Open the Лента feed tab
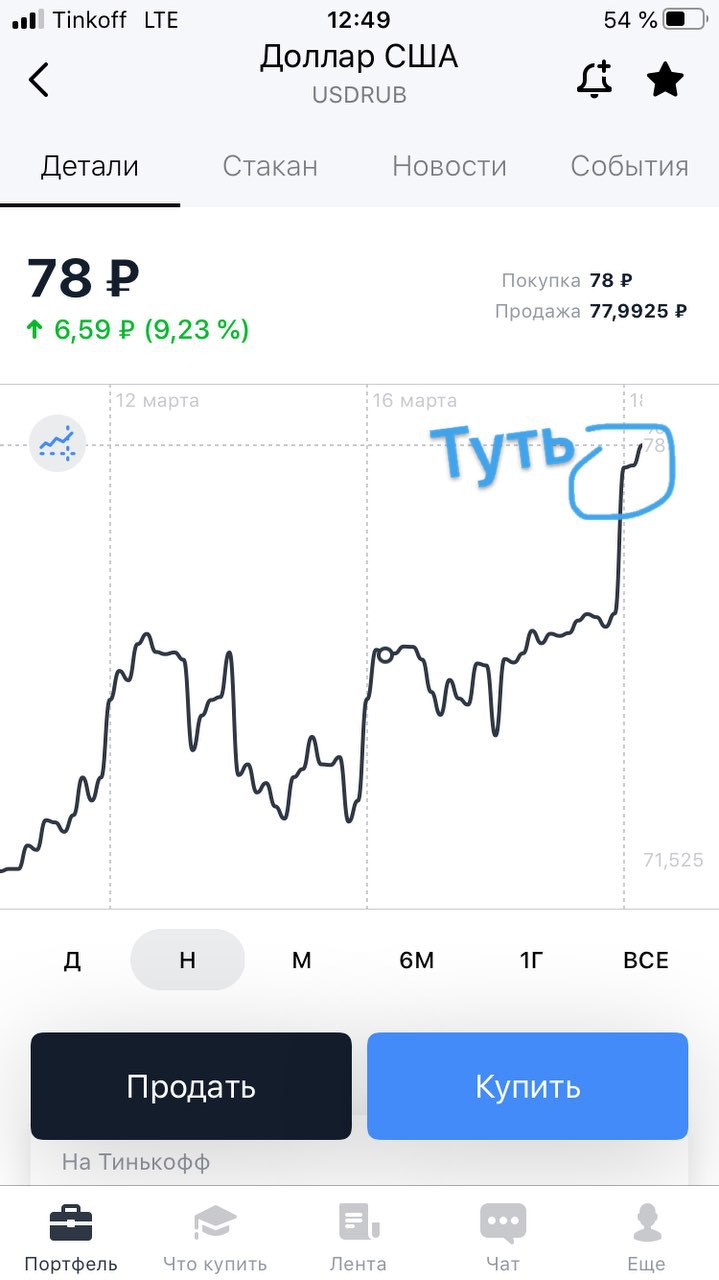This screenshot has height=1280, width=719. click(x=359, y=1238)
